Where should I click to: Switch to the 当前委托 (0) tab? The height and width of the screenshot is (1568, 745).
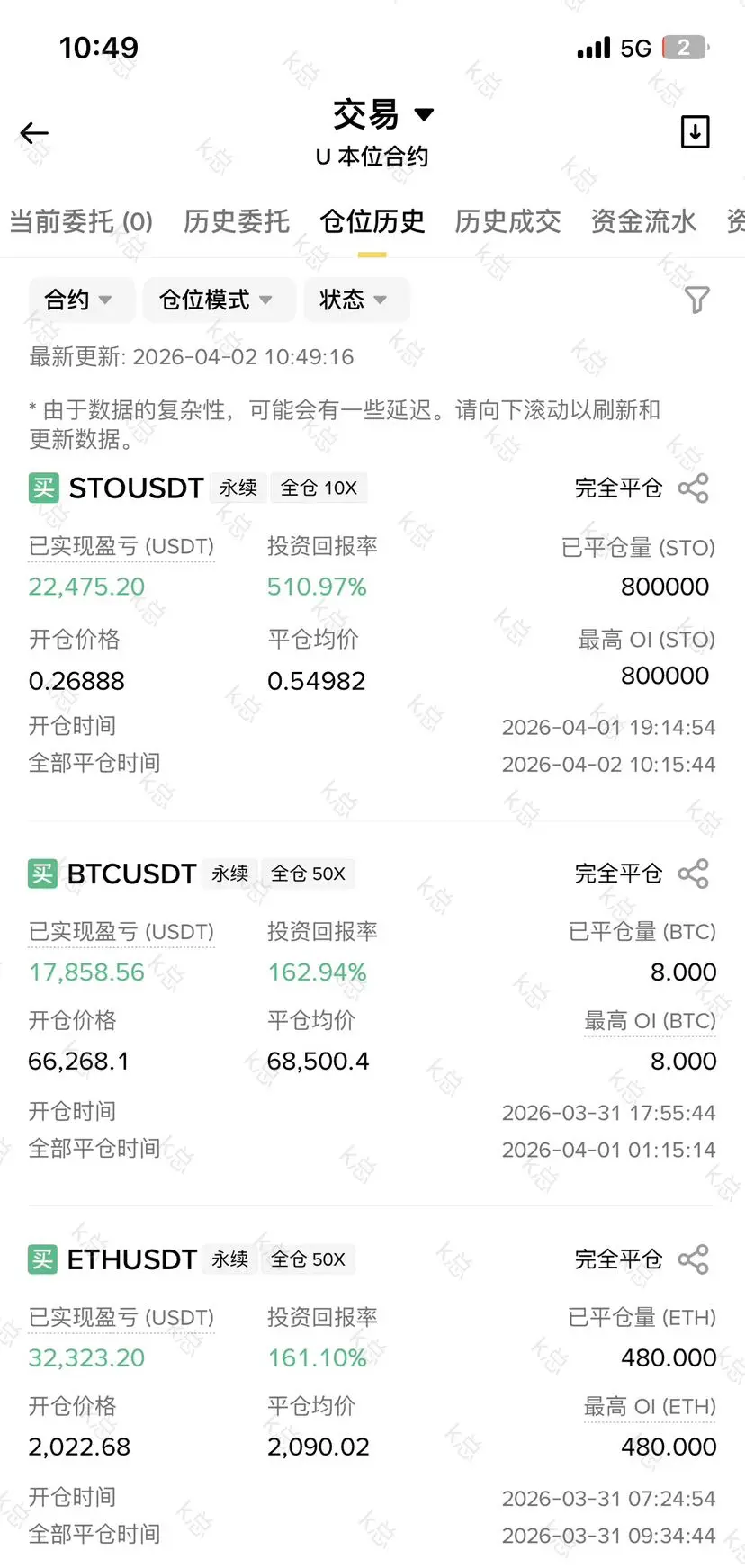pyautogui.click(x=81, y=221)
